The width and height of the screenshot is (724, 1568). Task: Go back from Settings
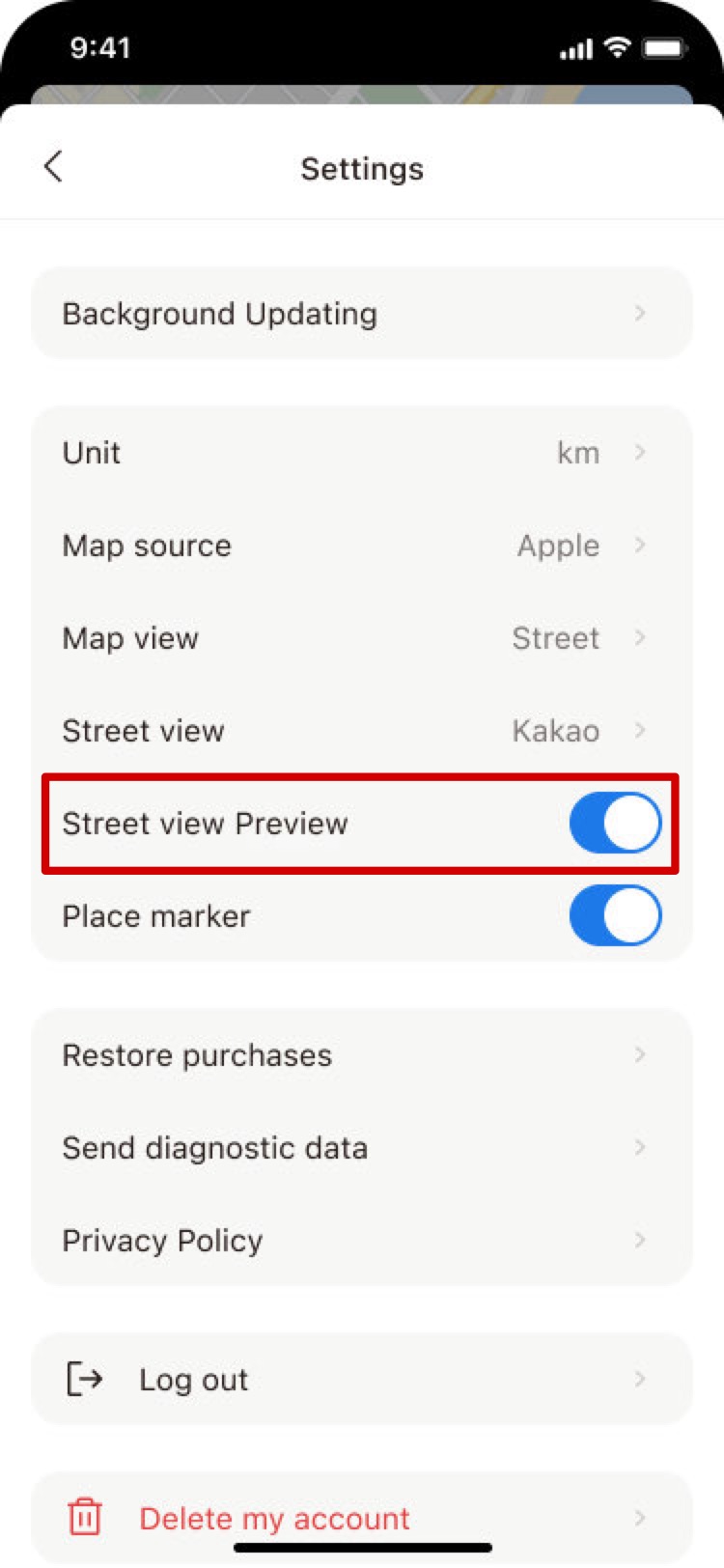pos(53,167)
